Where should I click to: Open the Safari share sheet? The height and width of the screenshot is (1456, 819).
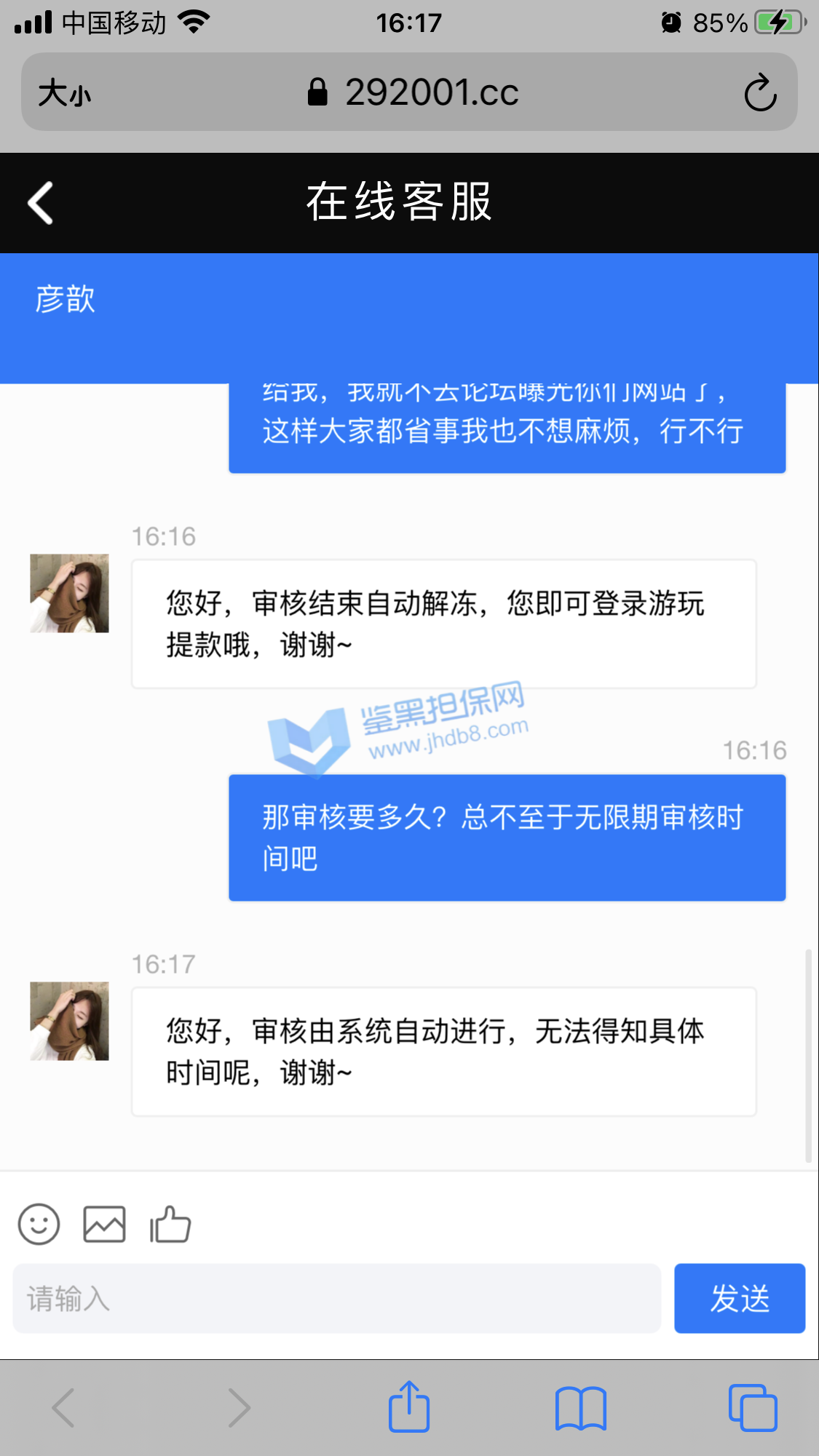[x=408, y=1407]
